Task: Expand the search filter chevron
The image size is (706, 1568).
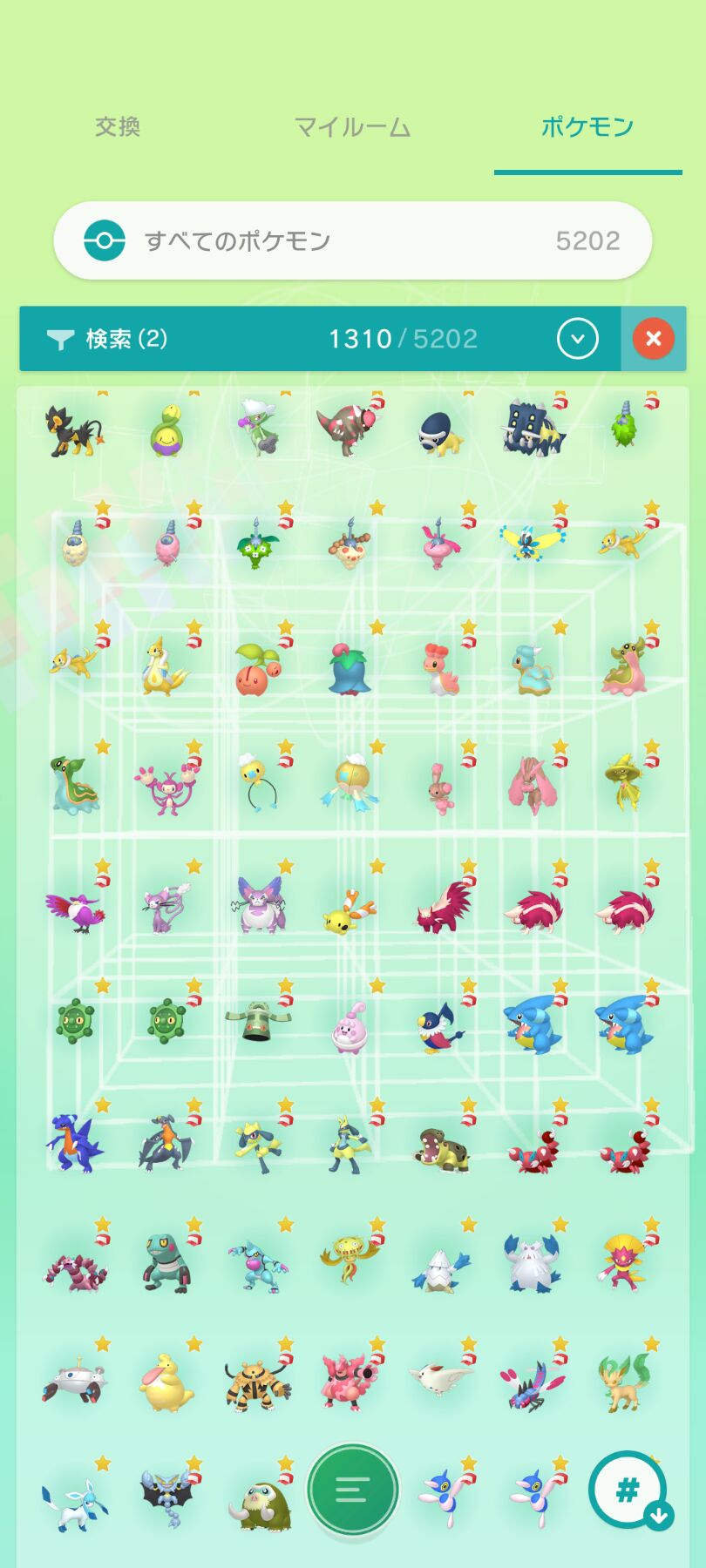Action: (x=577, y=339)
